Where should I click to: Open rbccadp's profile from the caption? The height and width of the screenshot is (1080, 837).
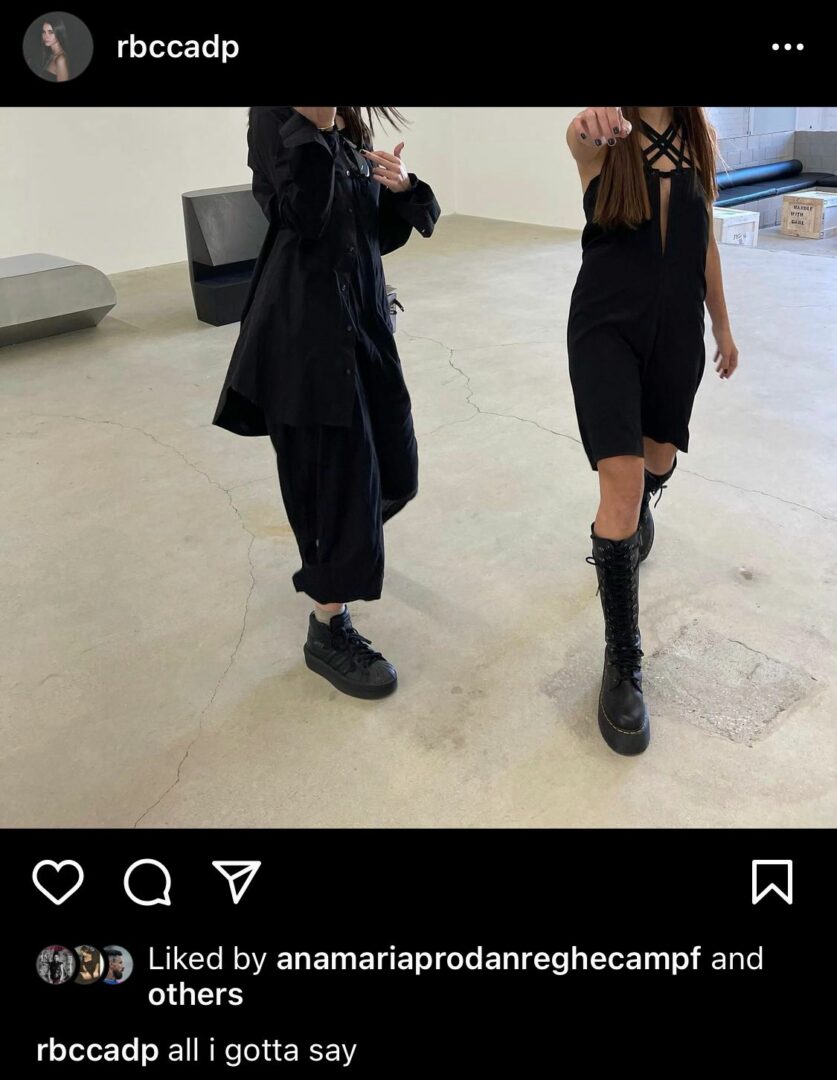[x=97, y=1051]
